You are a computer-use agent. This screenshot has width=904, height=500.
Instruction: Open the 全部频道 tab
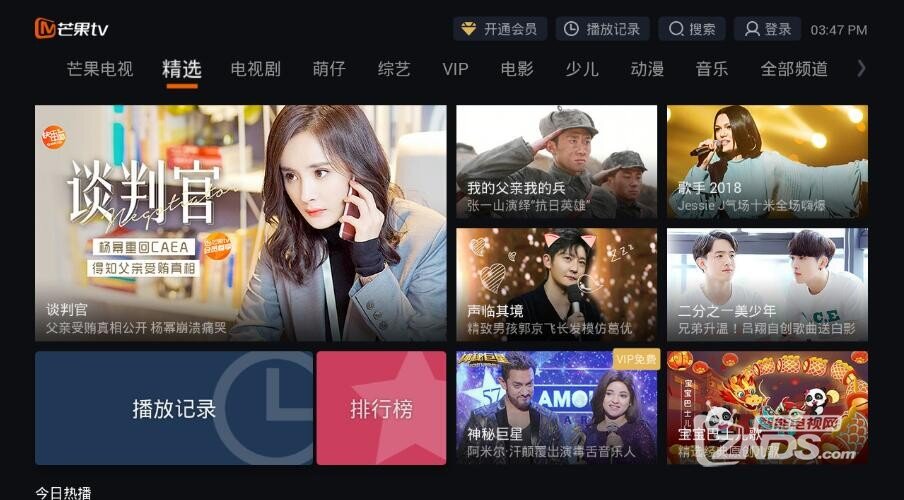coord(794,69)
